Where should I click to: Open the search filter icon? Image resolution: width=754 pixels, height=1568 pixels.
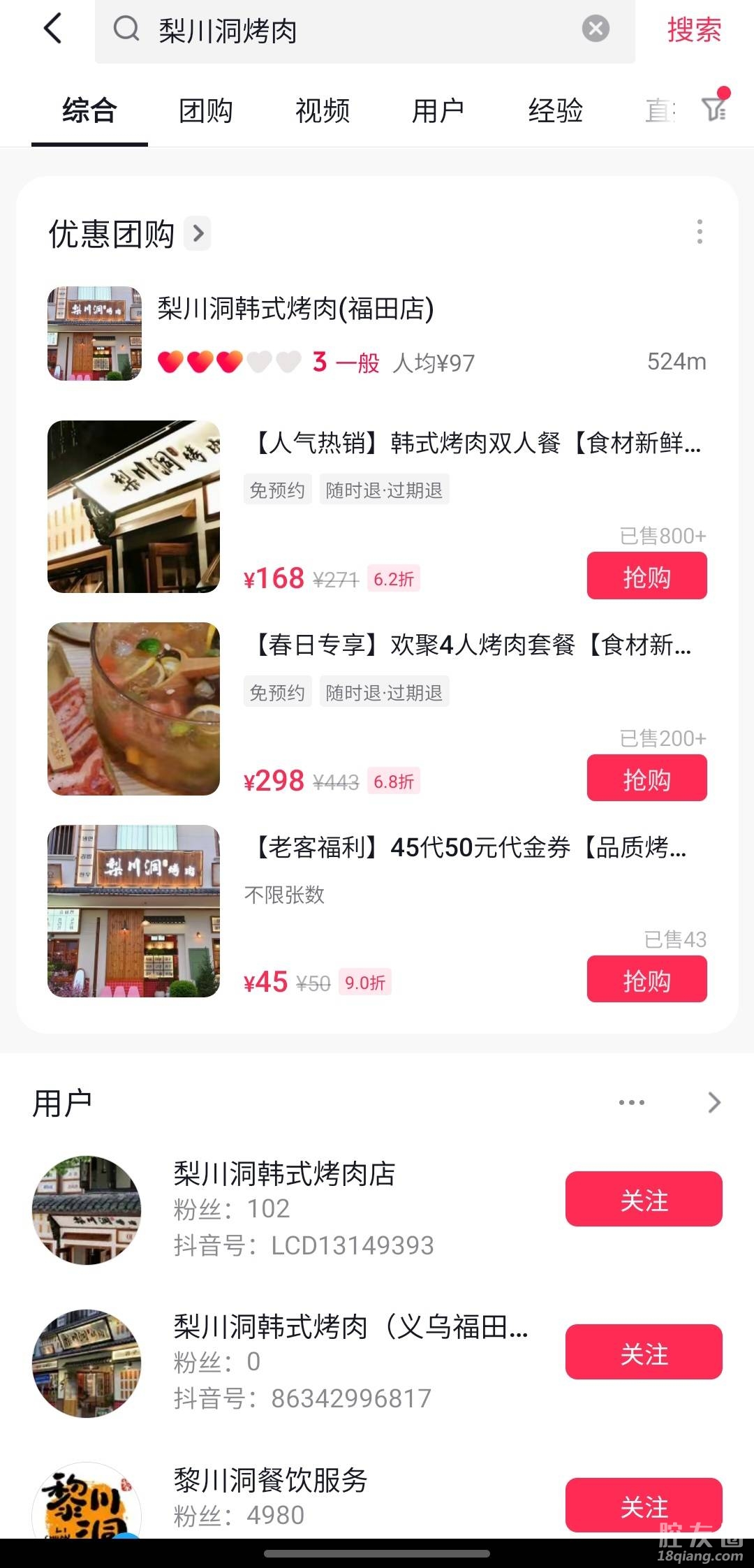714,108
